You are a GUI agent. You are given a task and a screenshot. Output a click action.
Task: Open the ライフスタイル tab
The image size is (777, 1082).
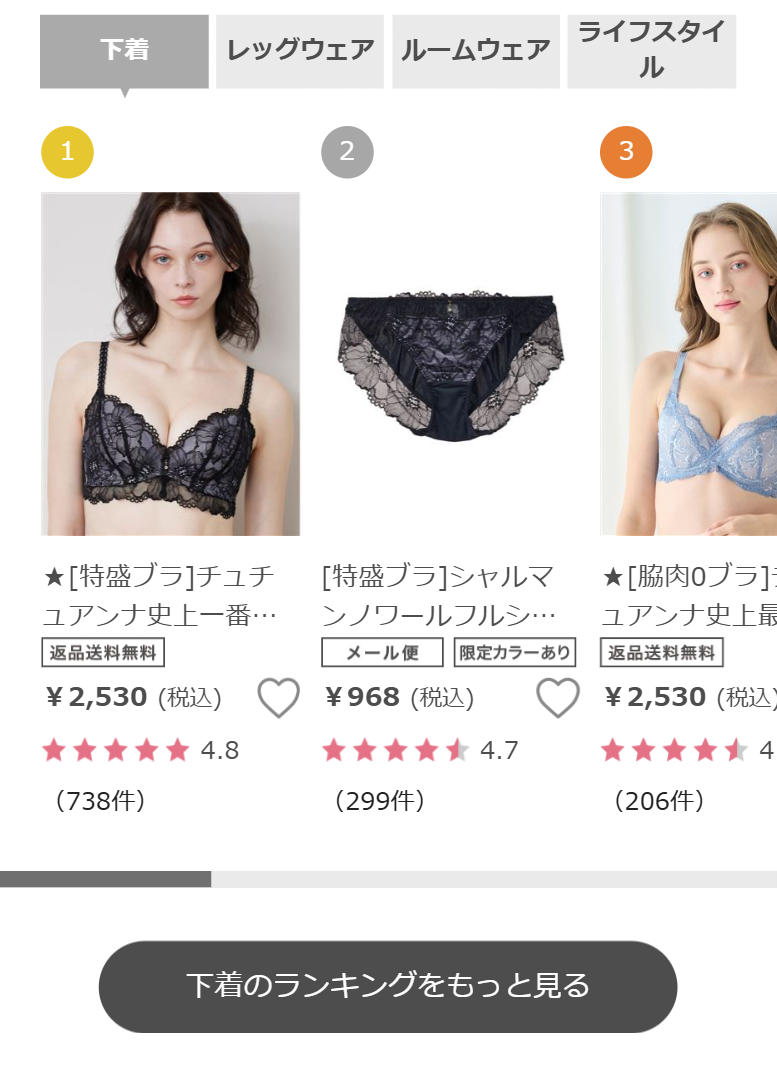coord(651,51)
